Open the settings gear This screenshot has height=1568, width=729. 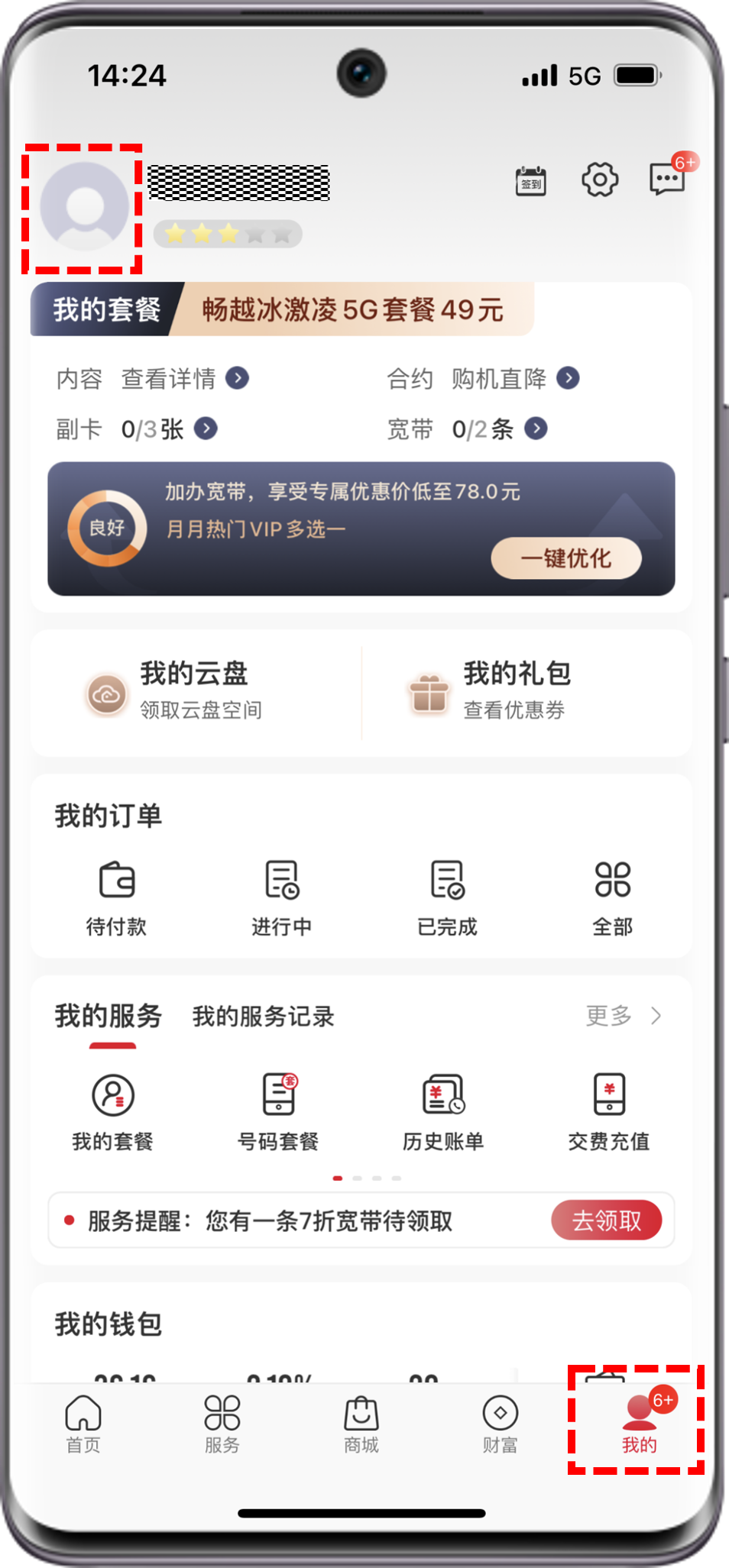click(600, 180)
